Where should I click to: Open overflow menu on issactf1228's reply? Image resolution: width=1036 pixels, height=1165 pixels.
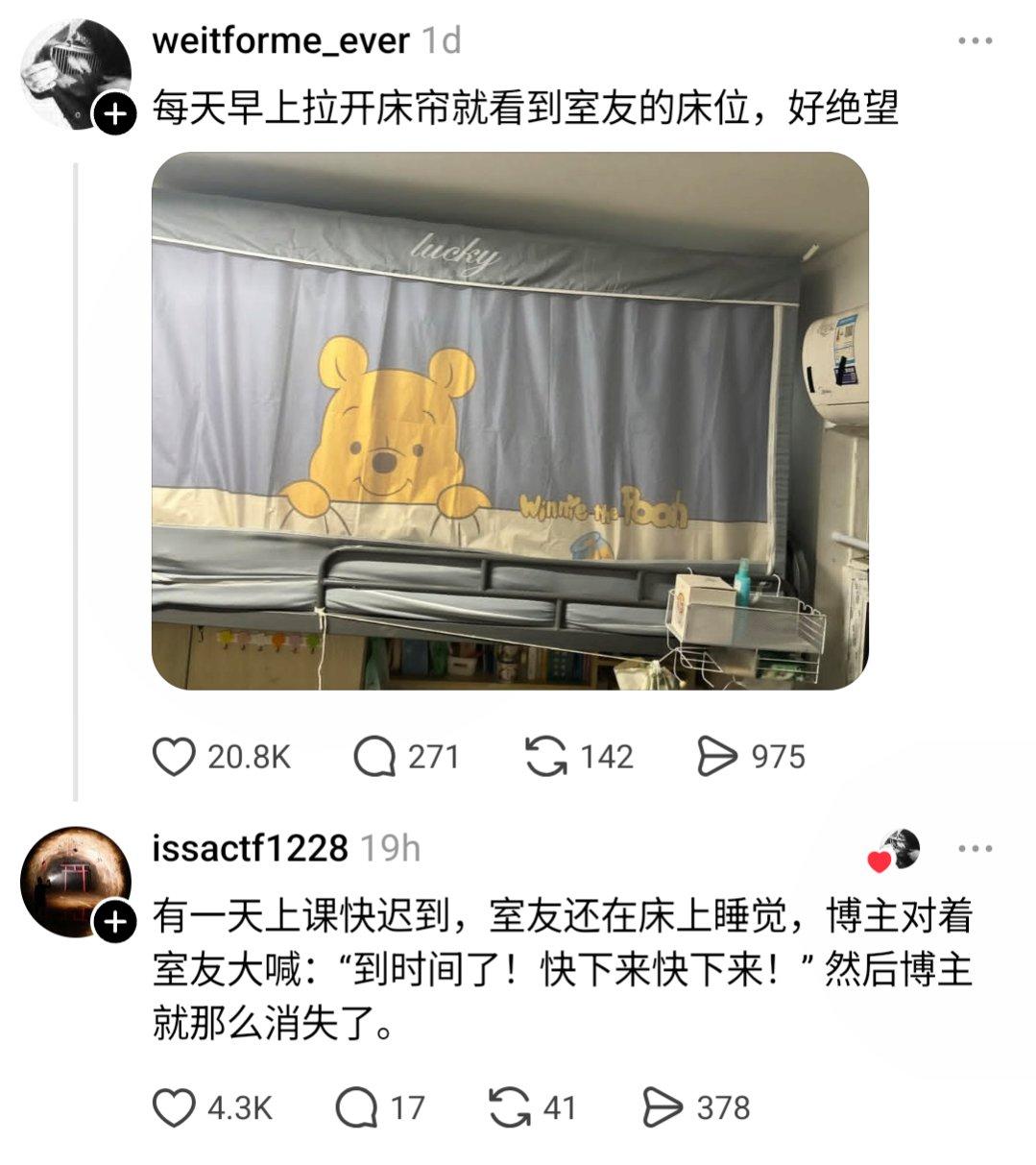pyautogui.click(x=975, y=849)
